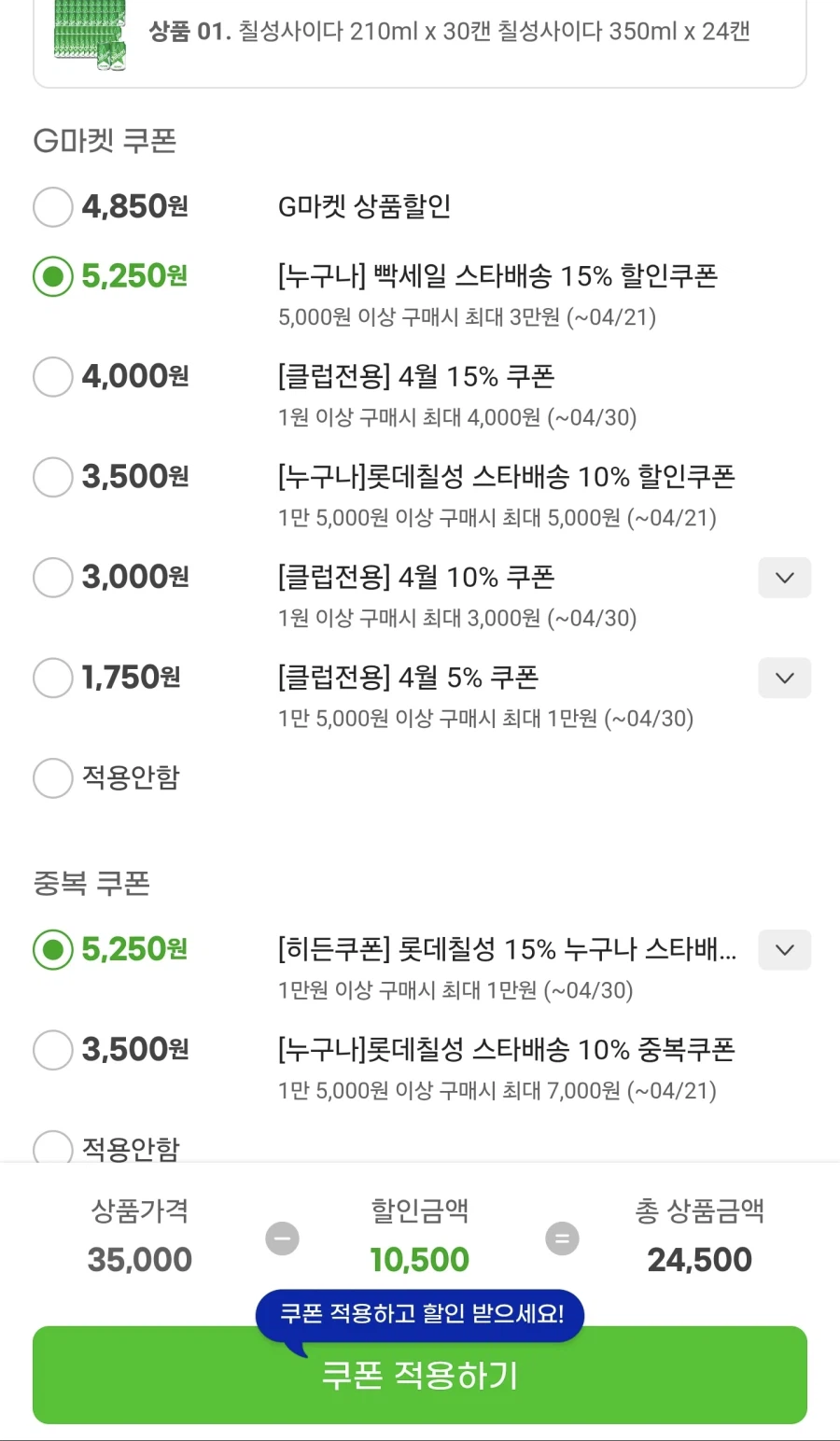The width and height of the screenshot is (840, 1441).
Task: Select the 3,500원 중복쿠폰 option
Action: tap(53, 1050)
